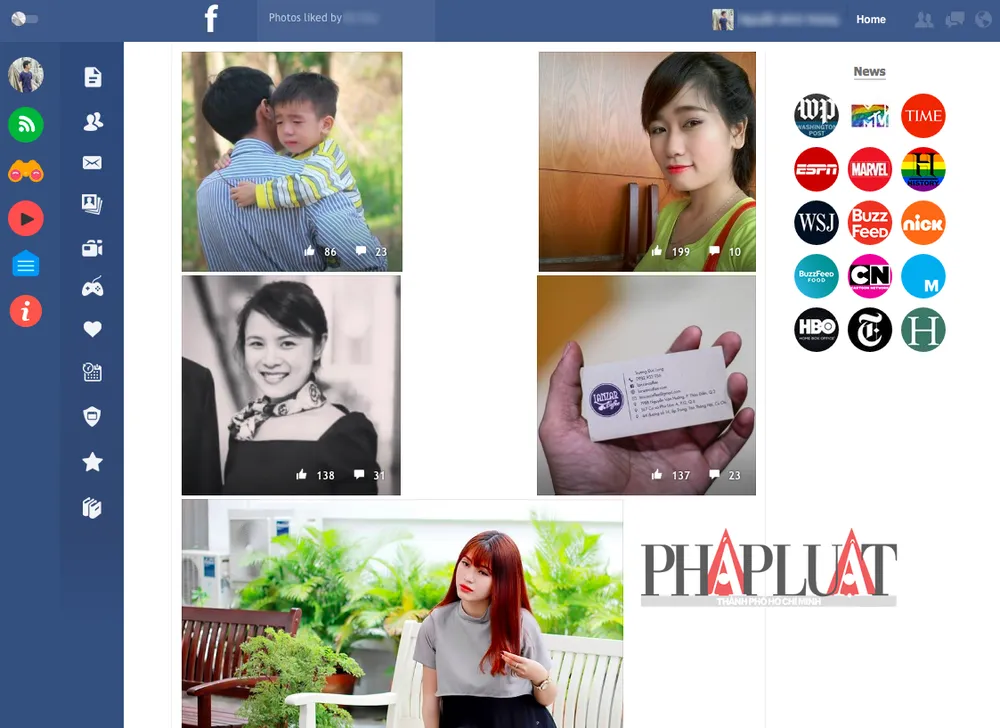Open the red play video icon
The image size is (1000, 728).
(26, 217)
